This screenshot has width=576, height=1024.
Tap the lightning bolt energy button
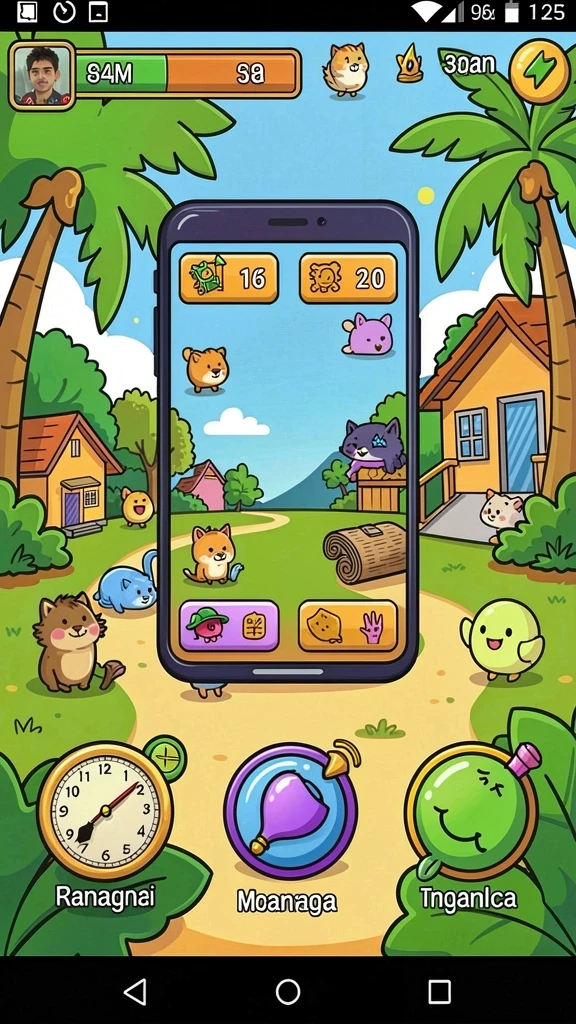point(539,71)
